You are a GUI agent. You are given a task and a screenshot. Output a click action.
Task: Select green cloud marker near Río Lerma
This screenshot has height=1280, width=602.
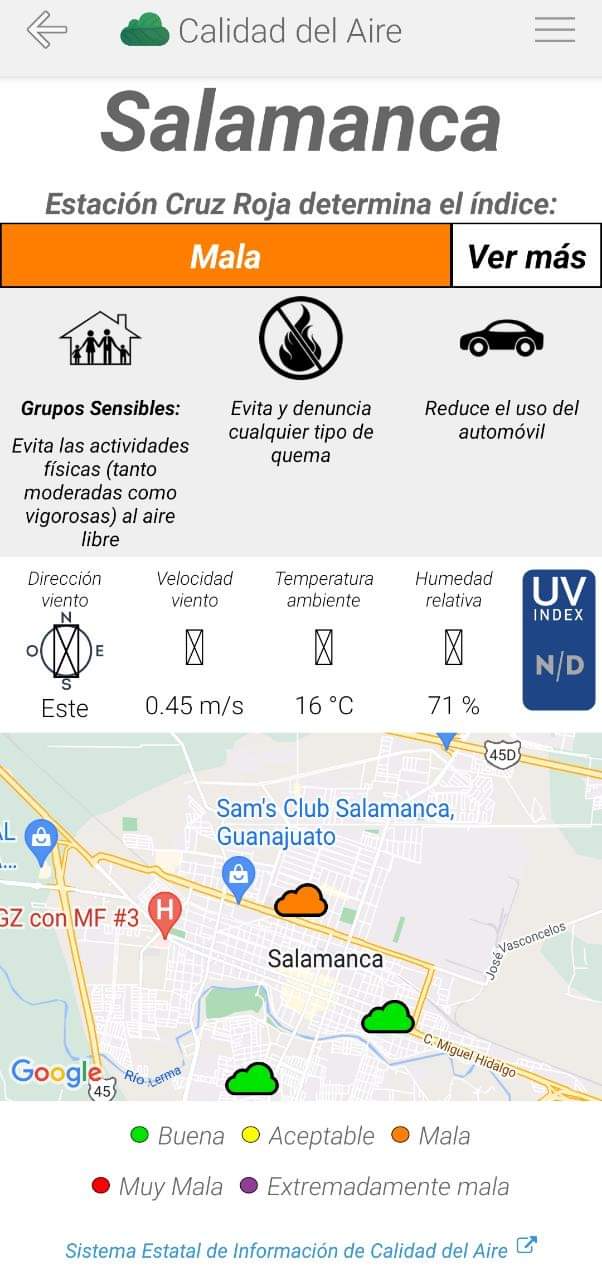[x=252, y=1079]
